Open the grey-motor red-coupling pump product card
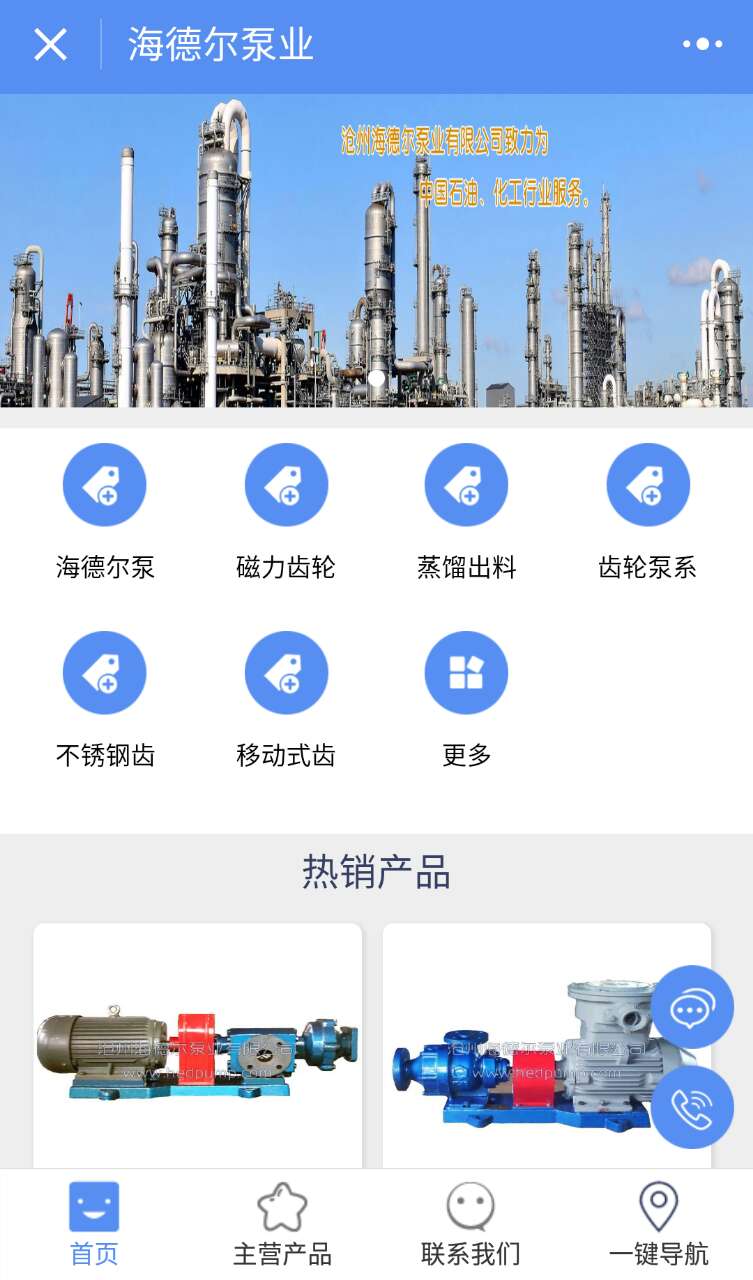This screenshot has width=753, height=1280. coord(198,1046)
